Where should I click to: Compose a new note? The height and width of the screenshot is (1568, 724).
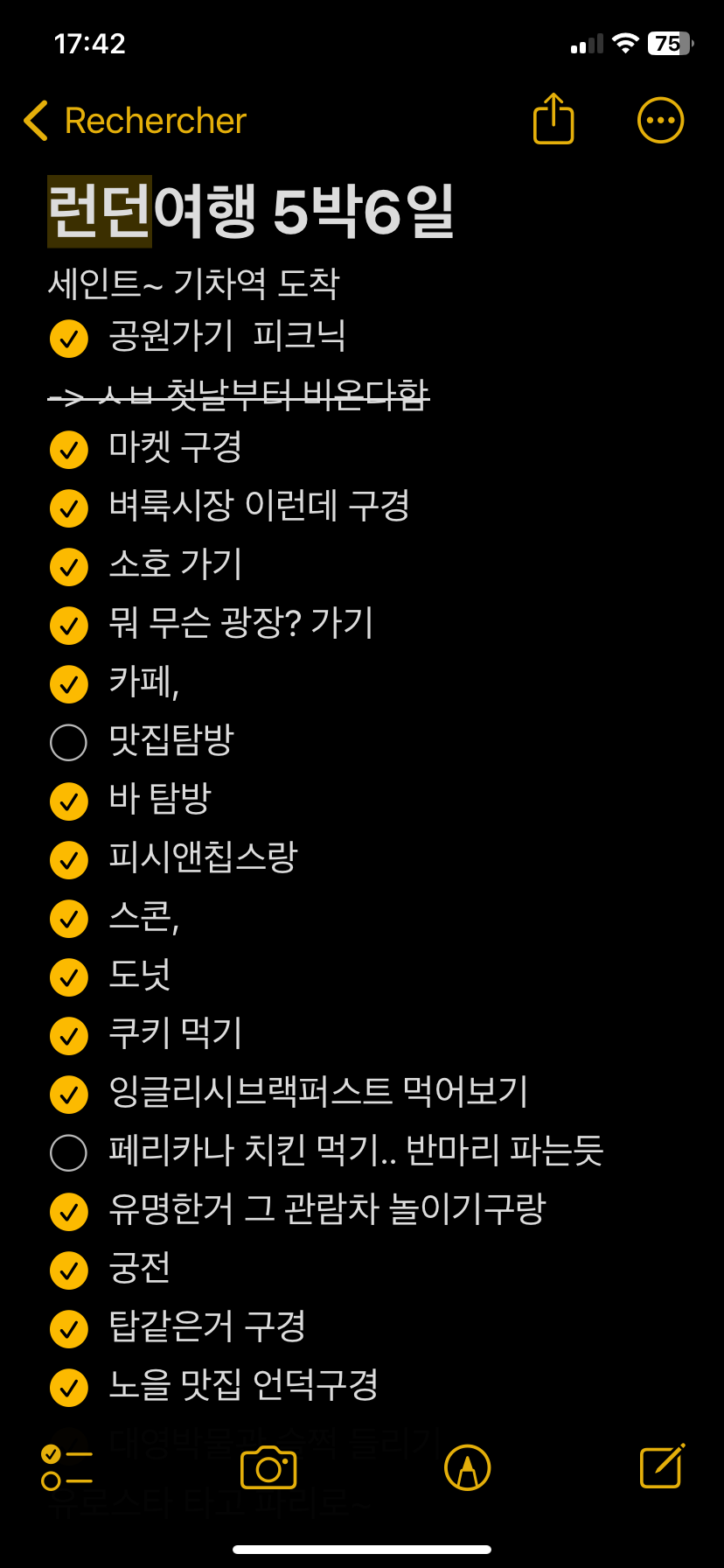[x=662, y=1467]
